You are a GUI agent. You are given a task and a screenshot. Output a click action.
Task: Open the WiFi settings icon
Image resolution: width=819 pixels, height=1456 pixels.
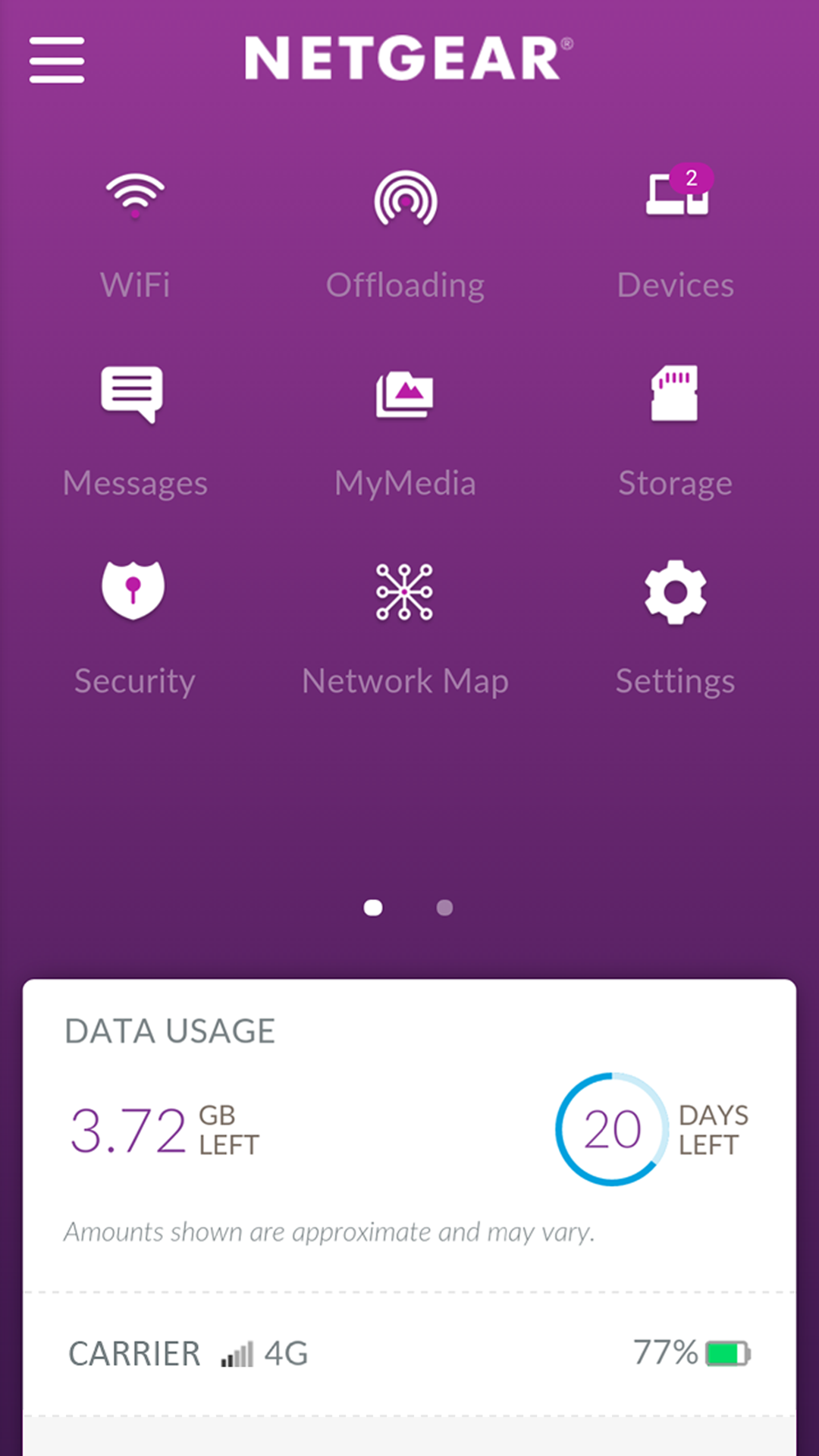tap(134, 197)
